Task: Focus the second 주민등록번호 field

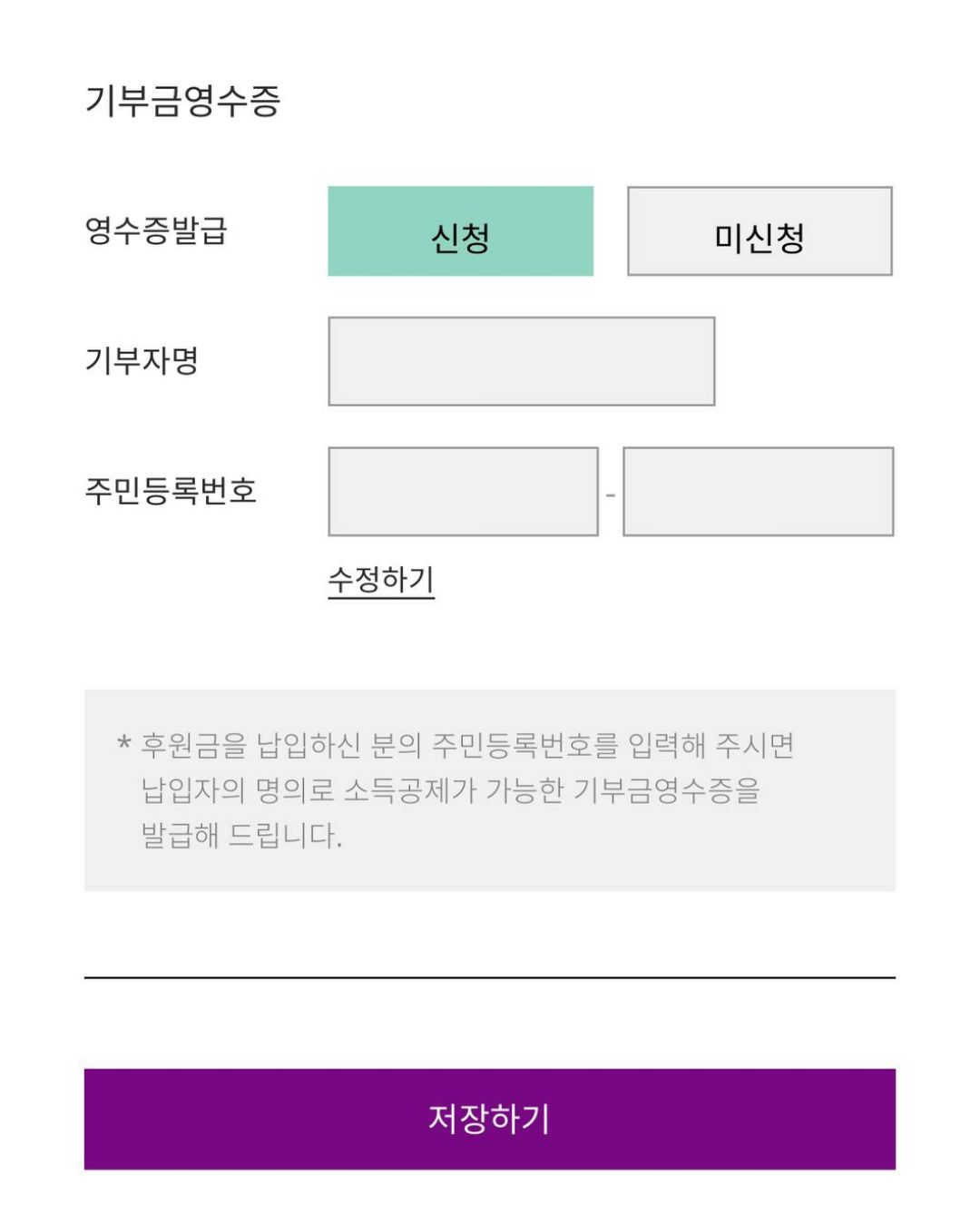Action: tap(758, 491)
